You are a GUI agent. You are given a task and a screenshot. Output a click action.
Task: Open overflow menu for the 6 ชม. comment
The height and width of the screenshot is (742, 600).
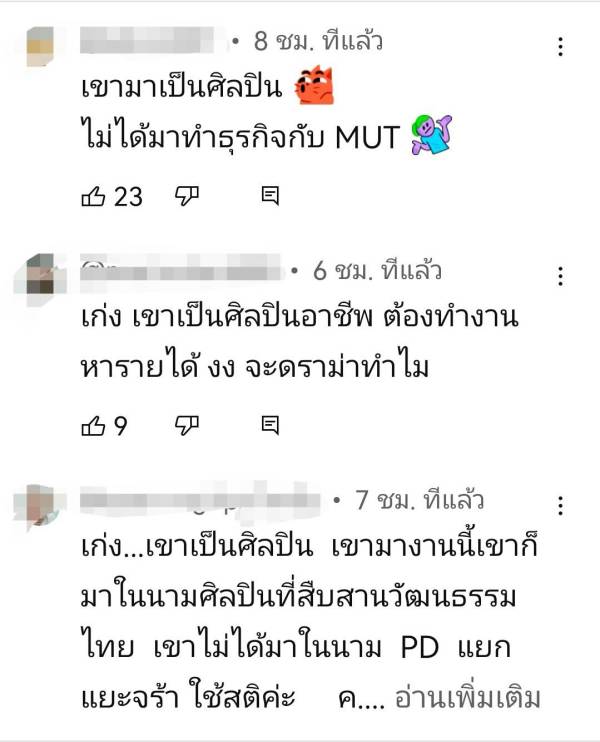pos(561,276)
